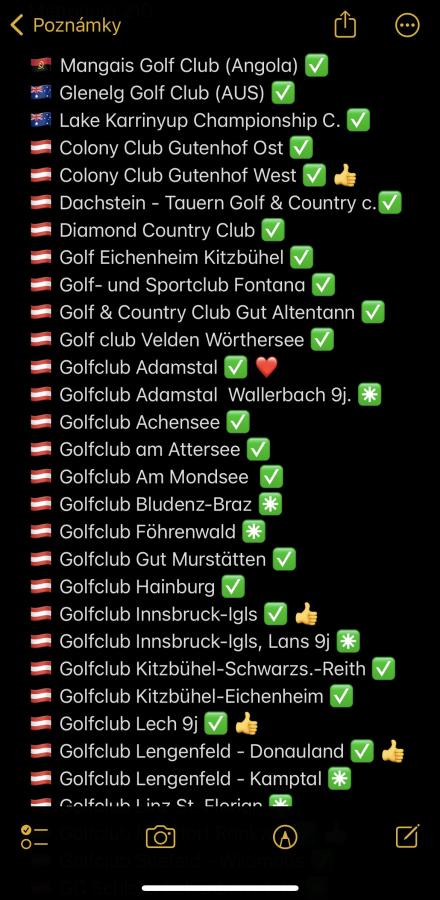Open the more options menu
The image size is (440, 900).
407,25
